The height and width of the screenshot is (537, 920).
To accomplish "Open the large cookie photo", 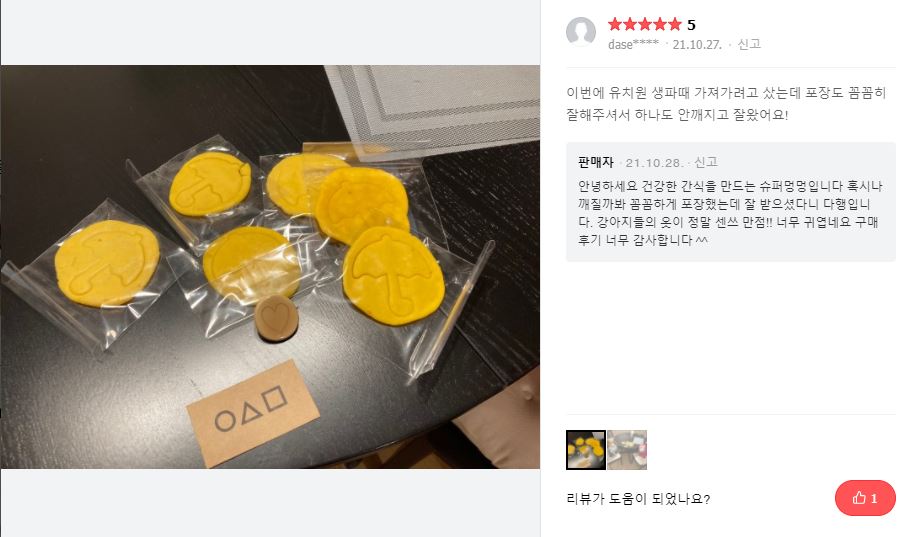I will tap(270, 267).
